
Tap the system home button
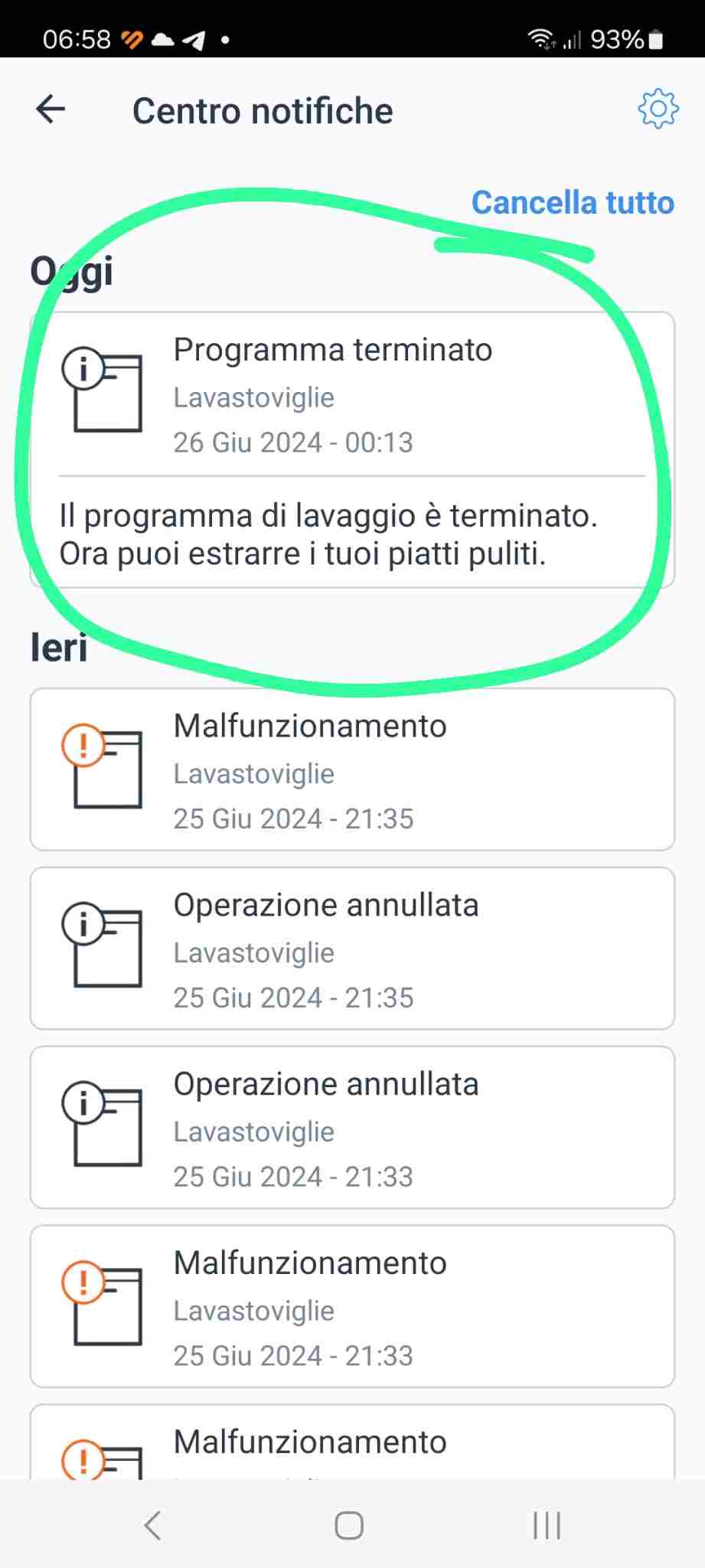pos(349,1525)
